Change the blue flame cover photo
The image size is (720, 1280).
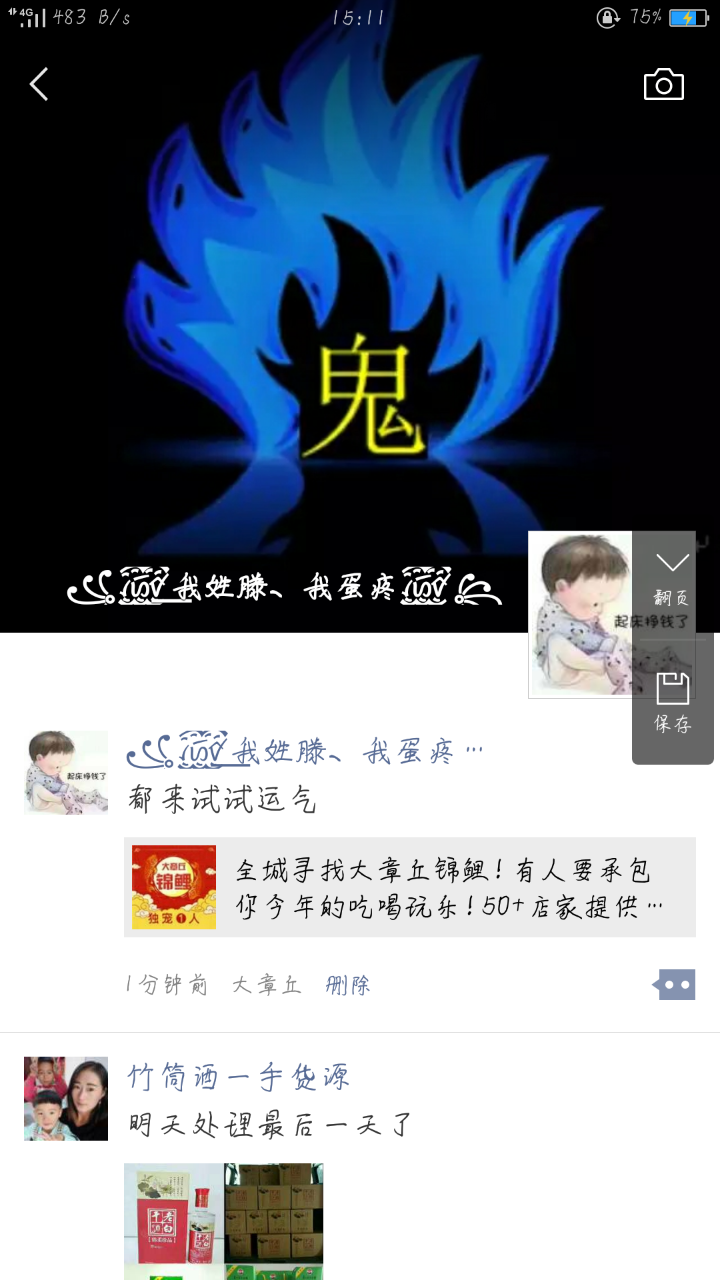pos(360,300)
